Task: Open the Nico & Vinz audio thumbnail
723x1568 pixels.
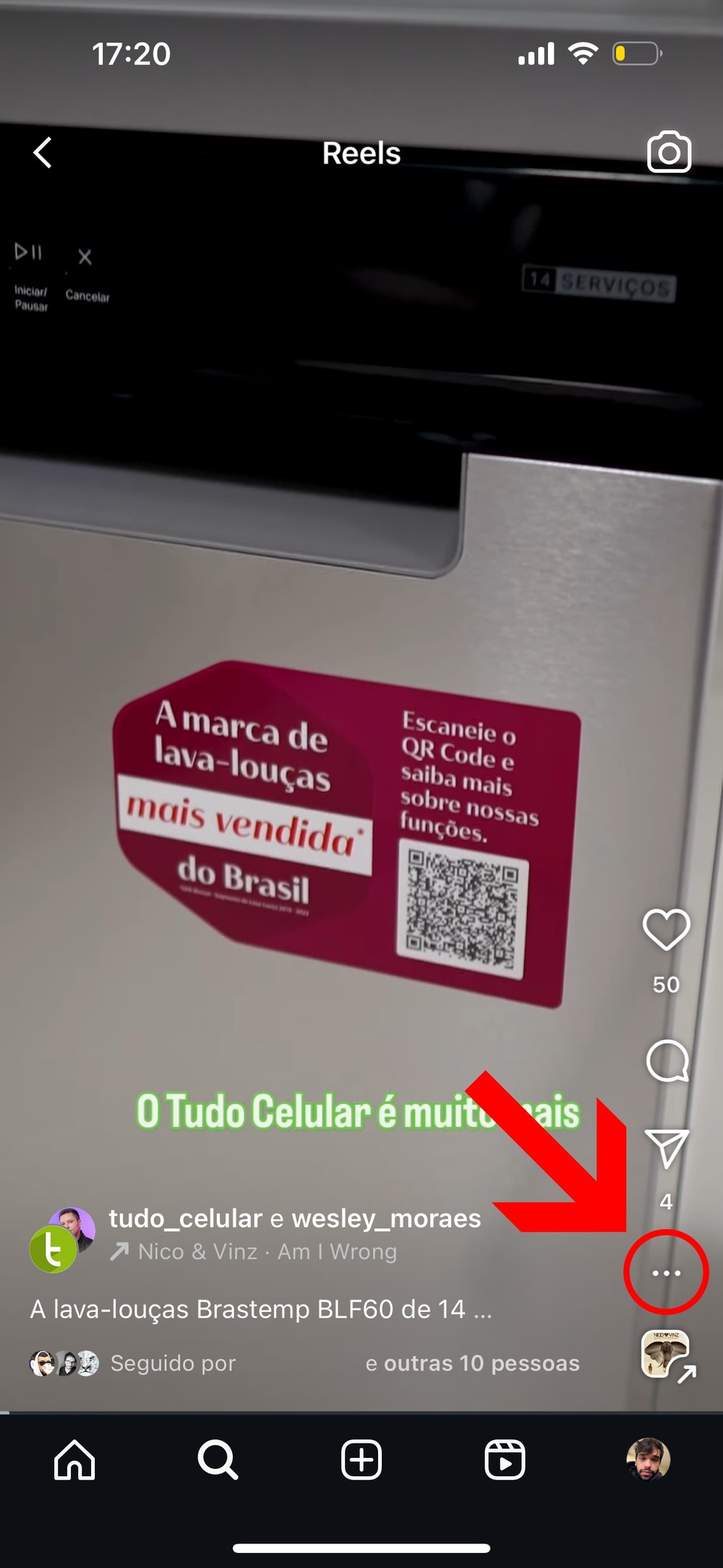Action: [664, 1354]
